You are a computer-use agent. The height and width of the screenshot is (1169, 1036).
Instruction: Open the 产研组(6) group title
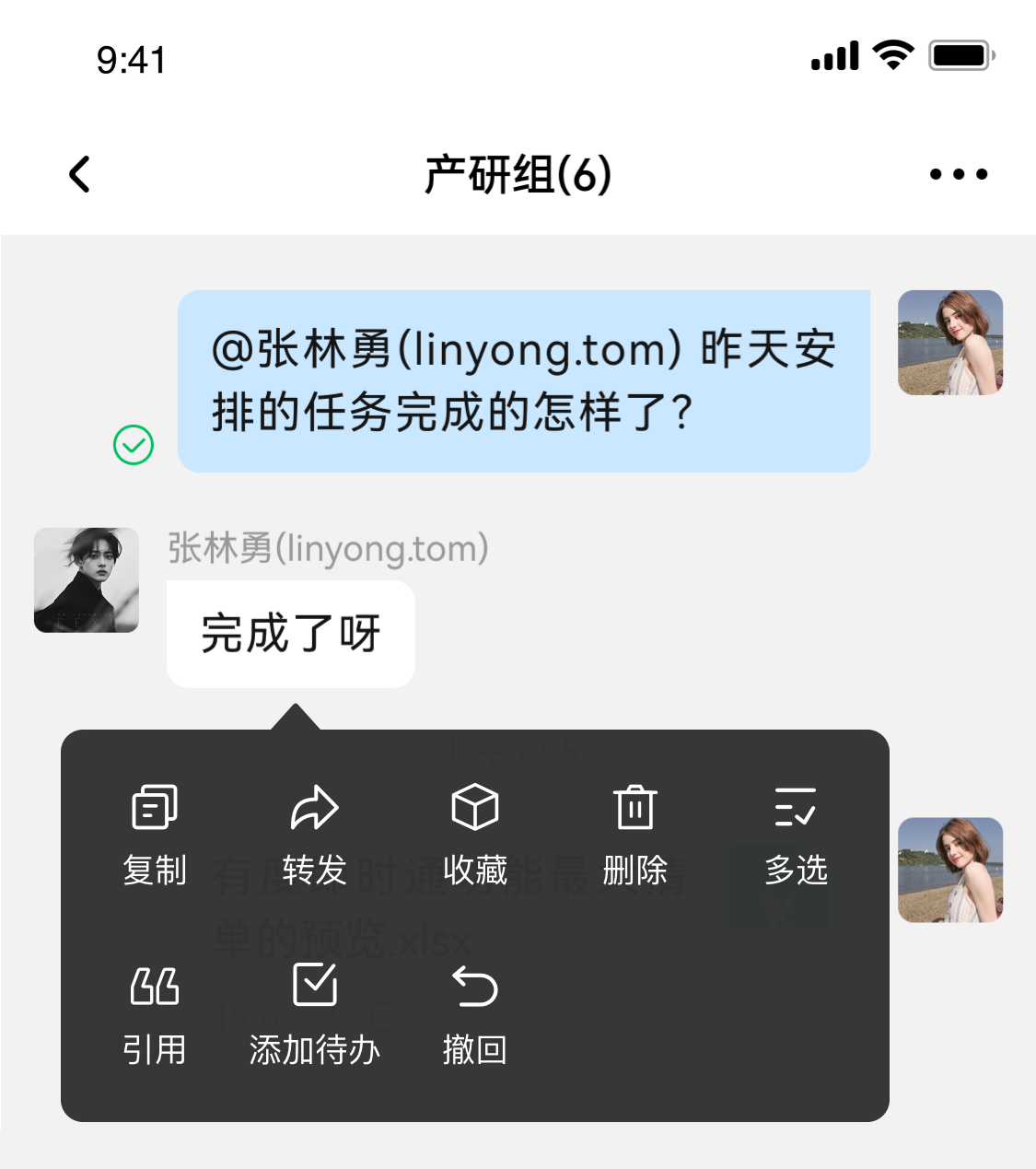pos(518,173)
